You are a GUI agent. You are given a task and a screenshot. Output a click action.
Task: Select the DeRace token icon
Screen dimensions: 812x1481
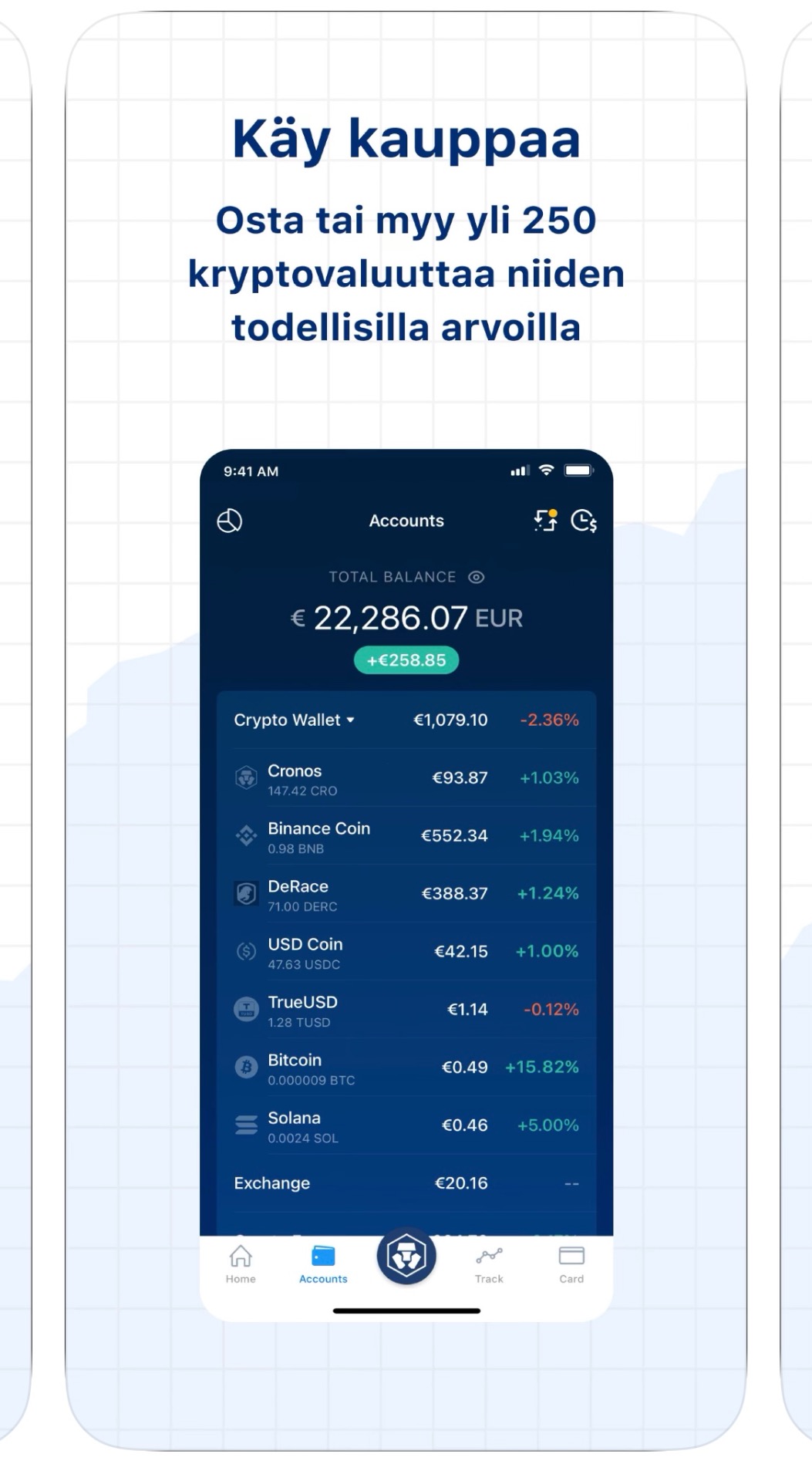[x=245, y=892]
